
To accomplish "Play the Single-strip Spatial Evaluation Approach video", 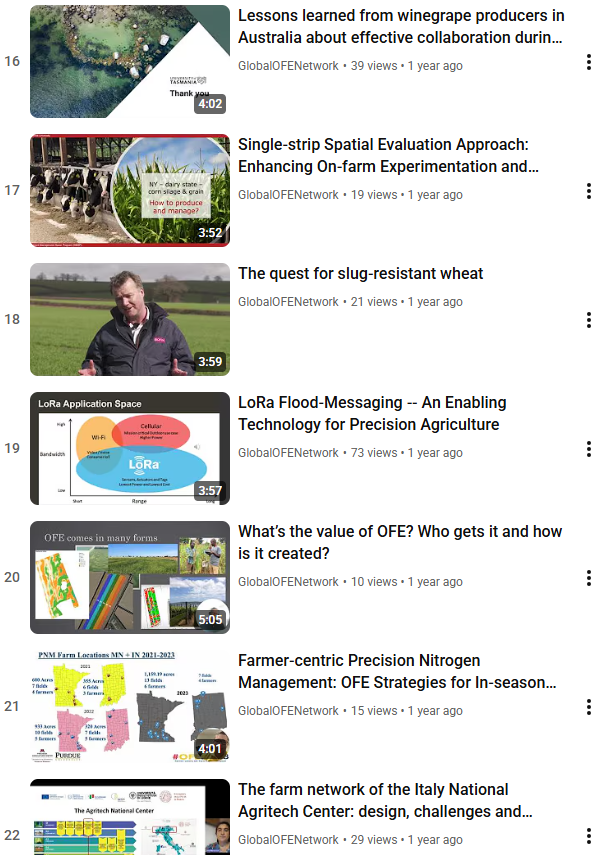I will tap(130, 190).
